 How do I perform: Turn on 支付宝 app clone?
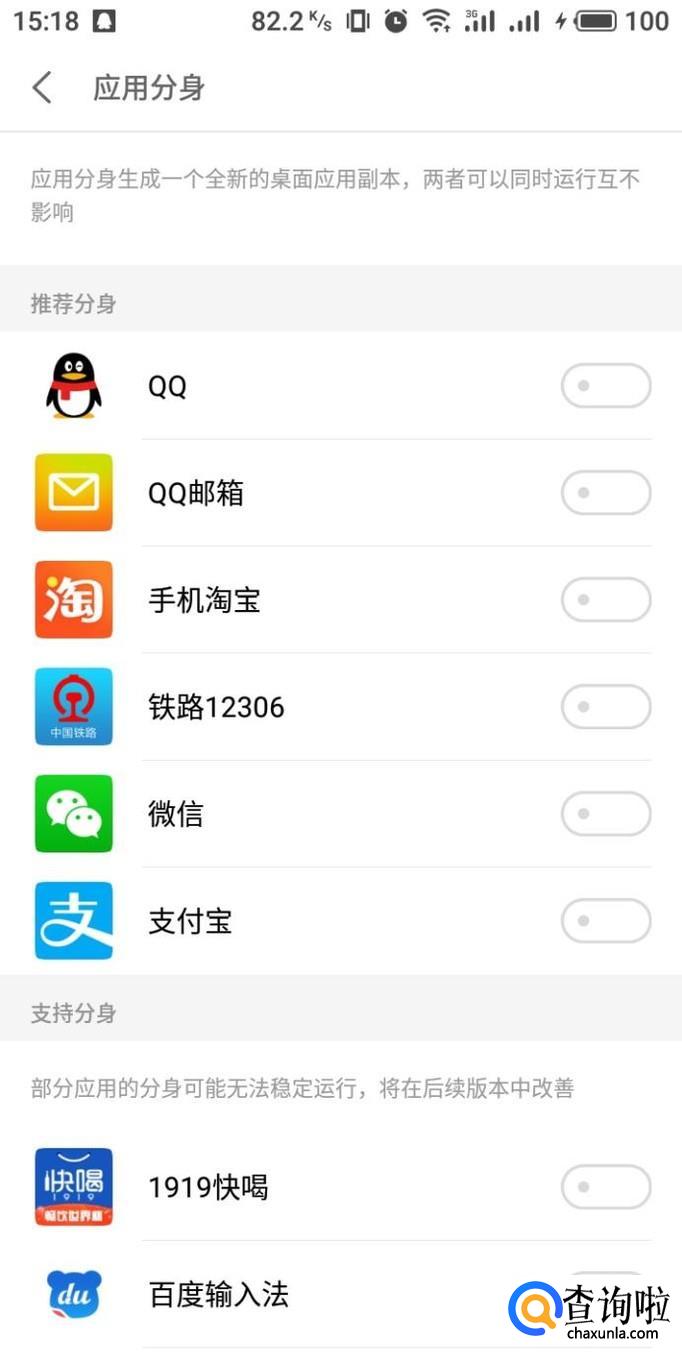coord(606,921)
